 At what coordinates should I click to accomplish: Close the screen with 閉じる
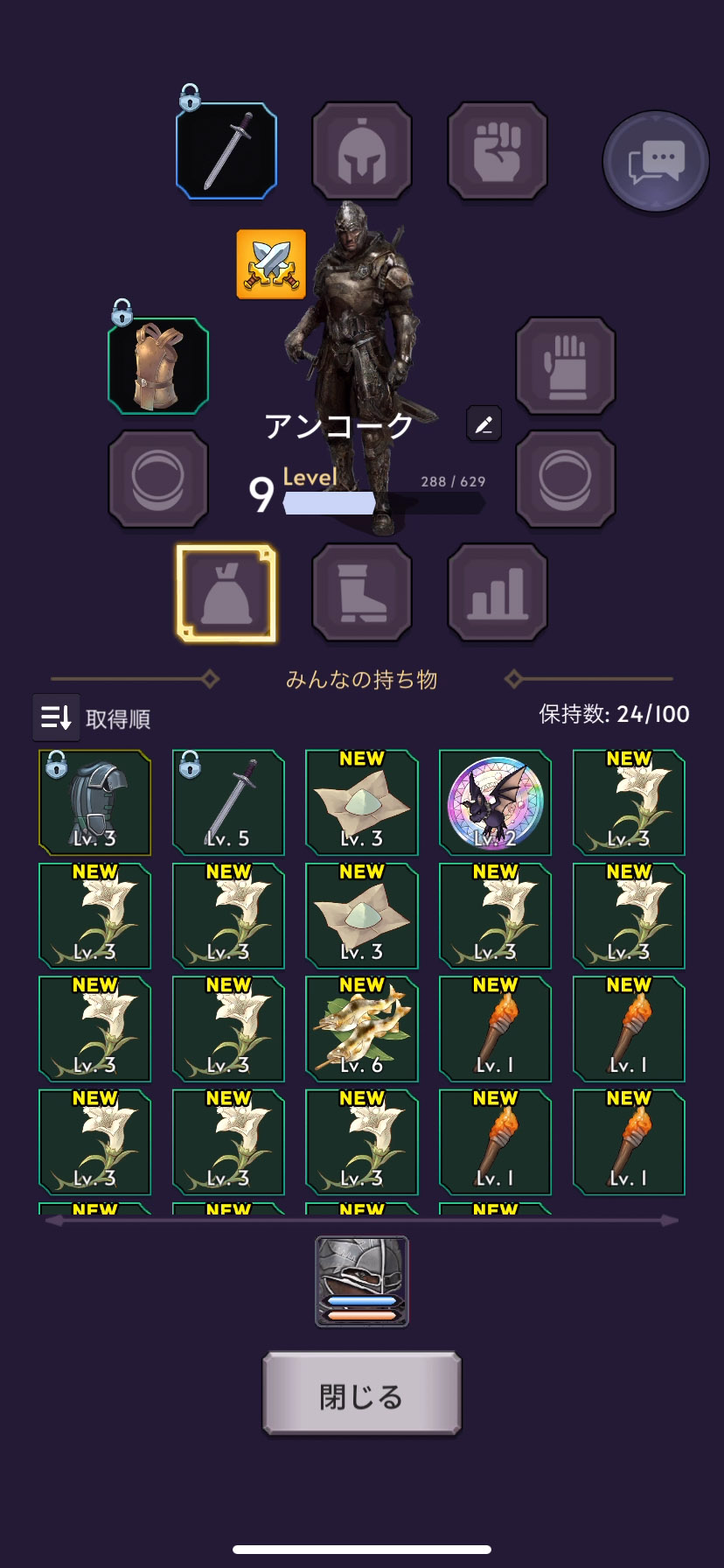coord(362,1395)
